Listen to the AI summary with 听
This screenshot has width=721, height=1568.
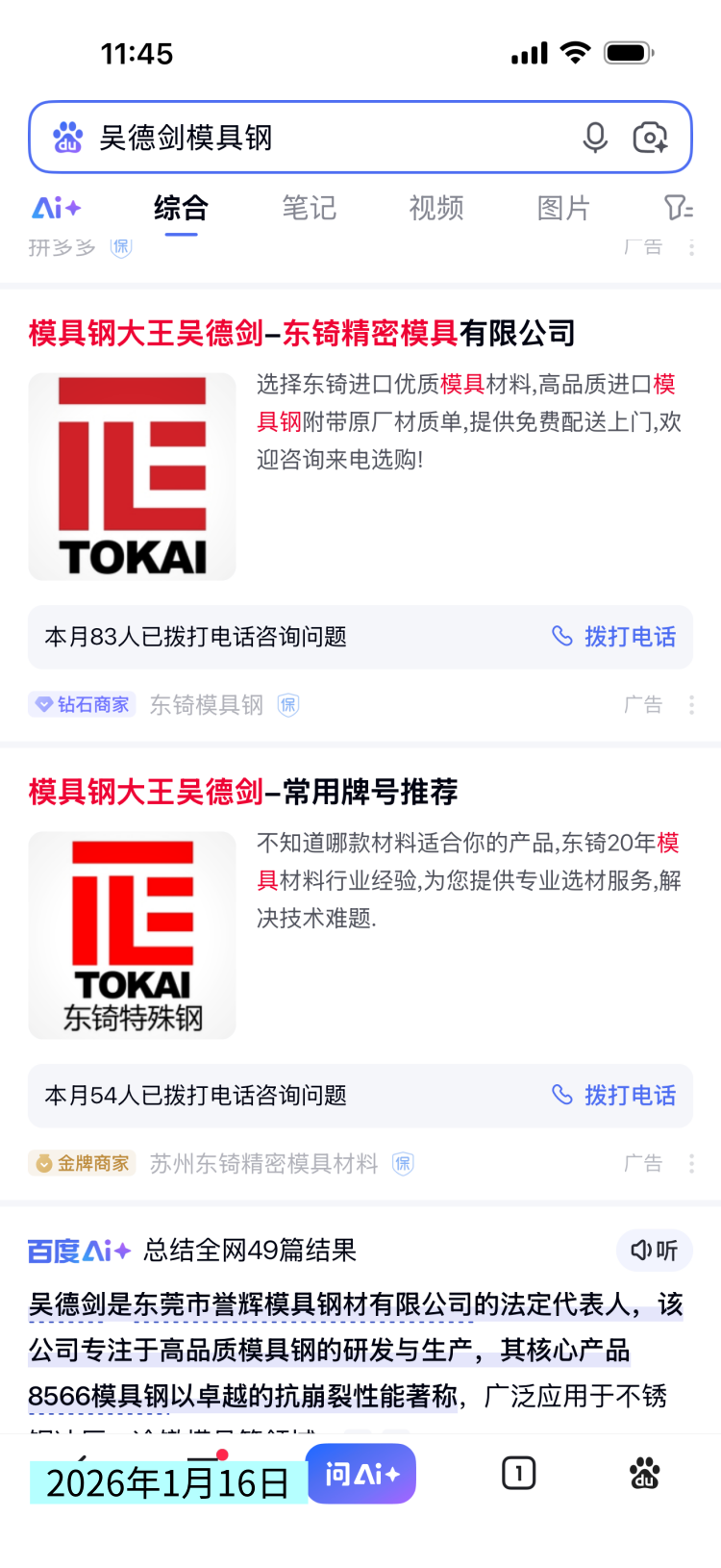point(654,1250)
